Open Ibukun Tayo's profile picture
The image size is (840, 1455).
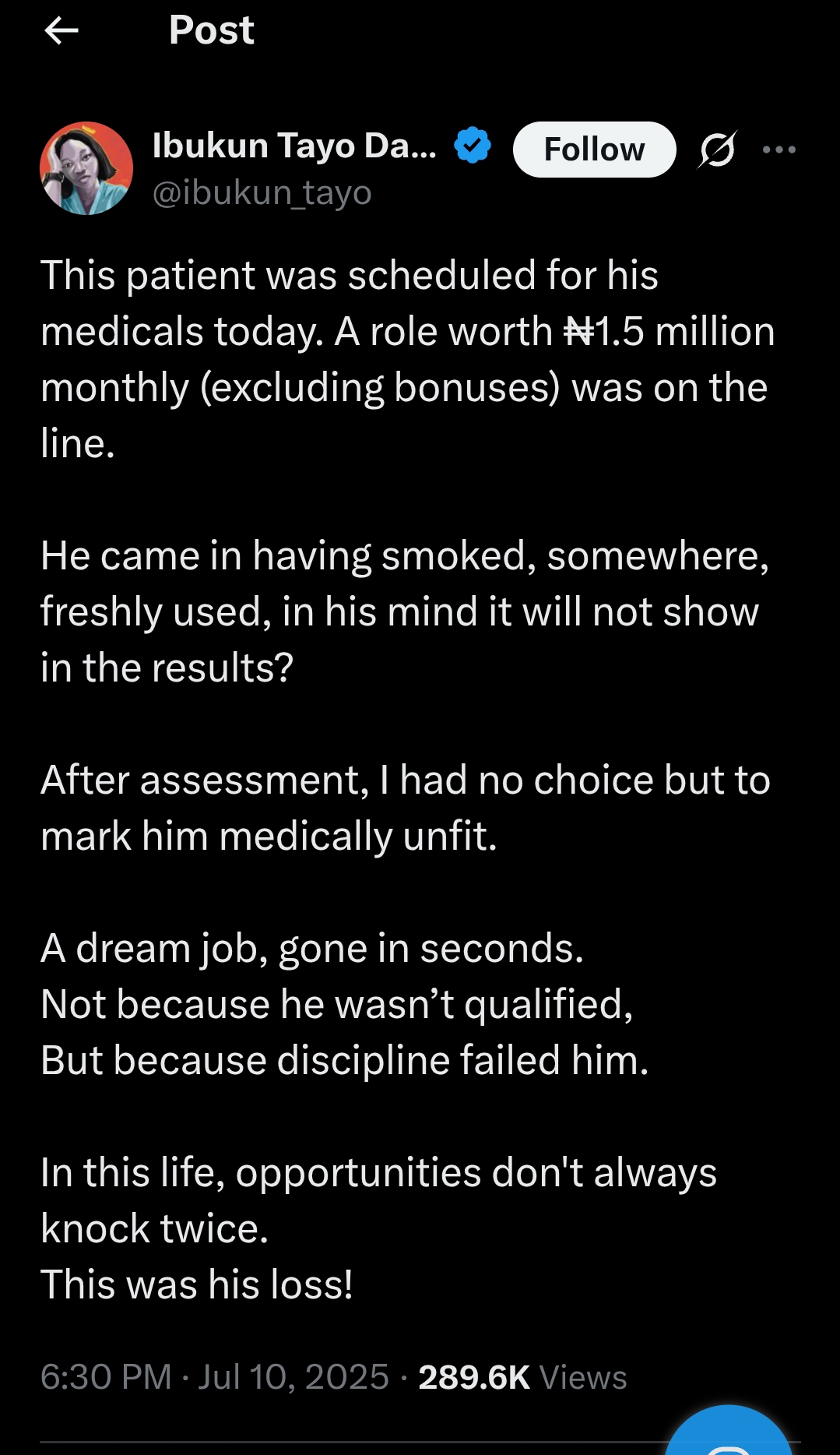pyautogui.click(x=86, y=168)
